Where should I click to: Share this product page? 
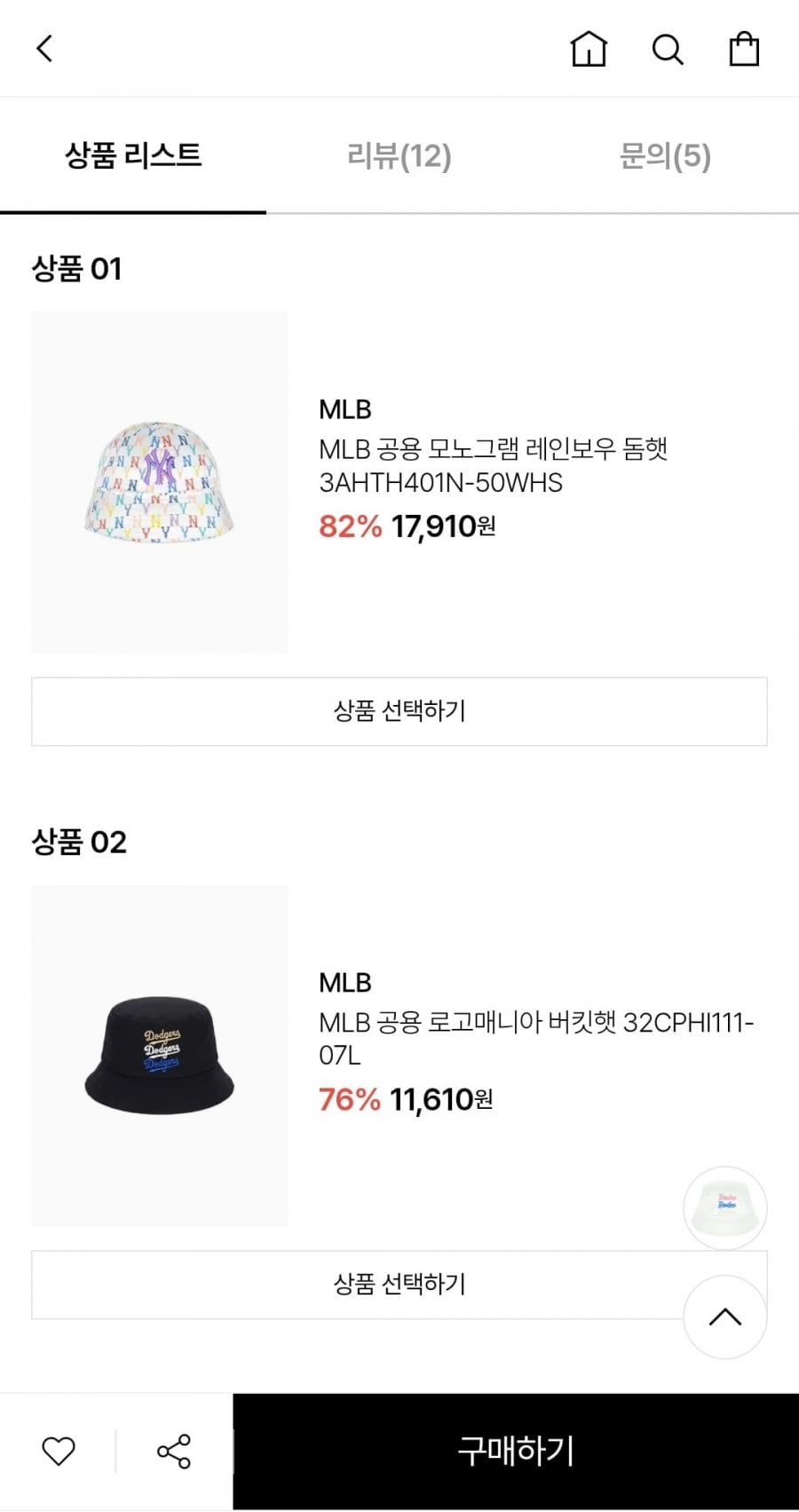pos(173,1452)
